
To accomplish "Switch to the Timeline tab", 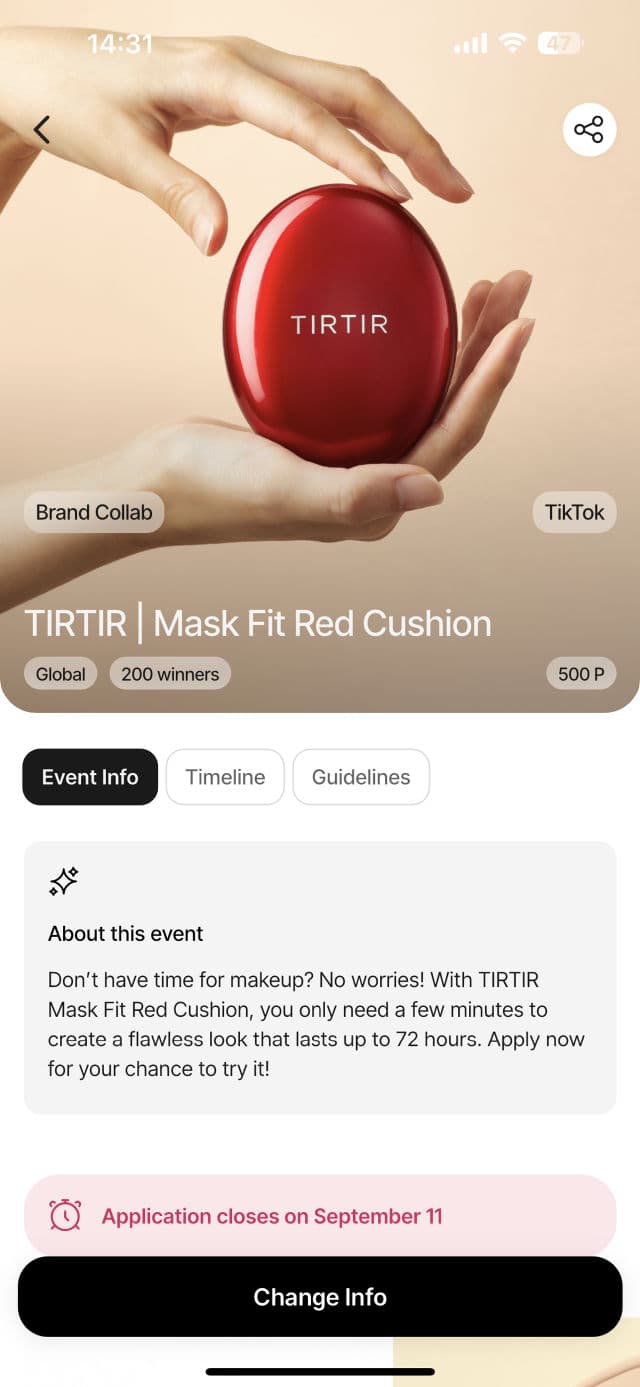I will coord(225,777).
